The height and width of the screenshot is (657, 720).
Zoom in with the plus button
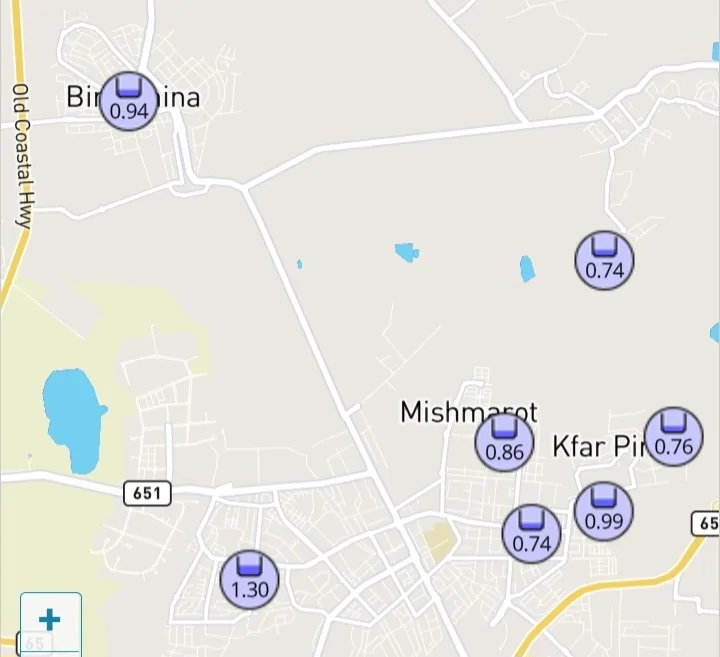(50, 620)
